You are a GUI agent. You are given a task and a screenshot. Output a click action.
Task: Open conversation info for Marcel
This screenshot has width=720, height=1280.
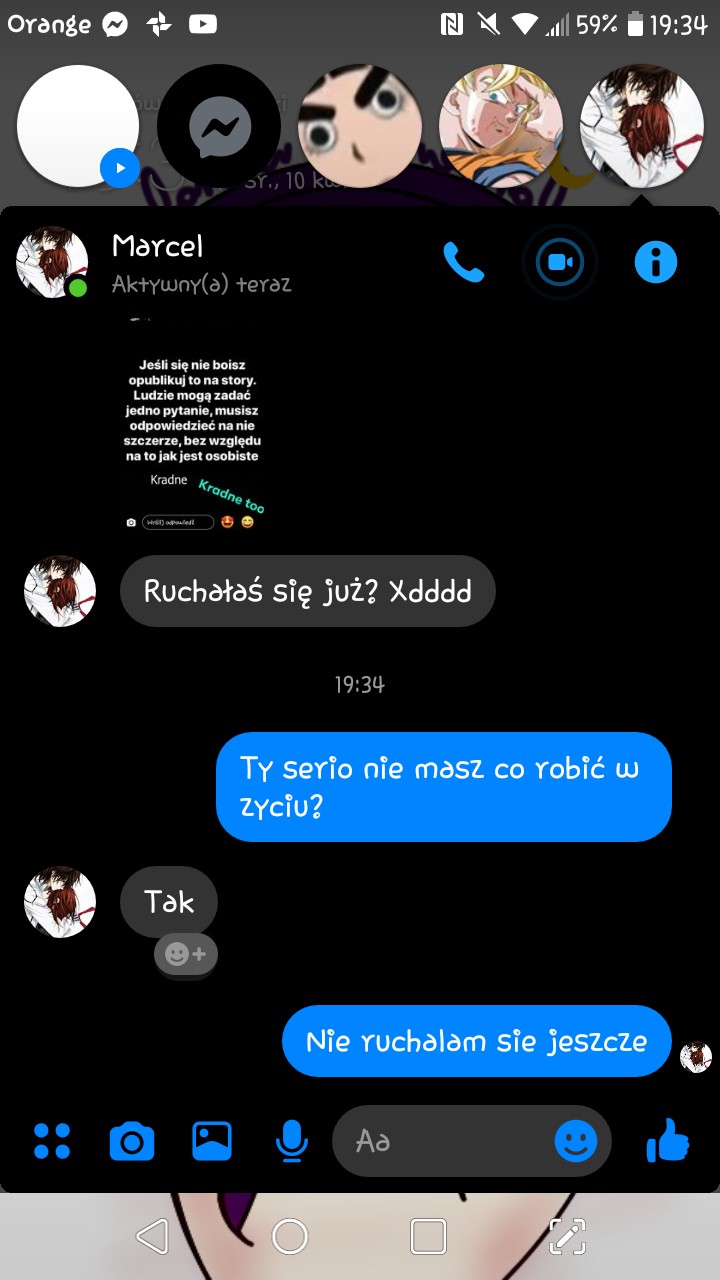tap(656, 263)
